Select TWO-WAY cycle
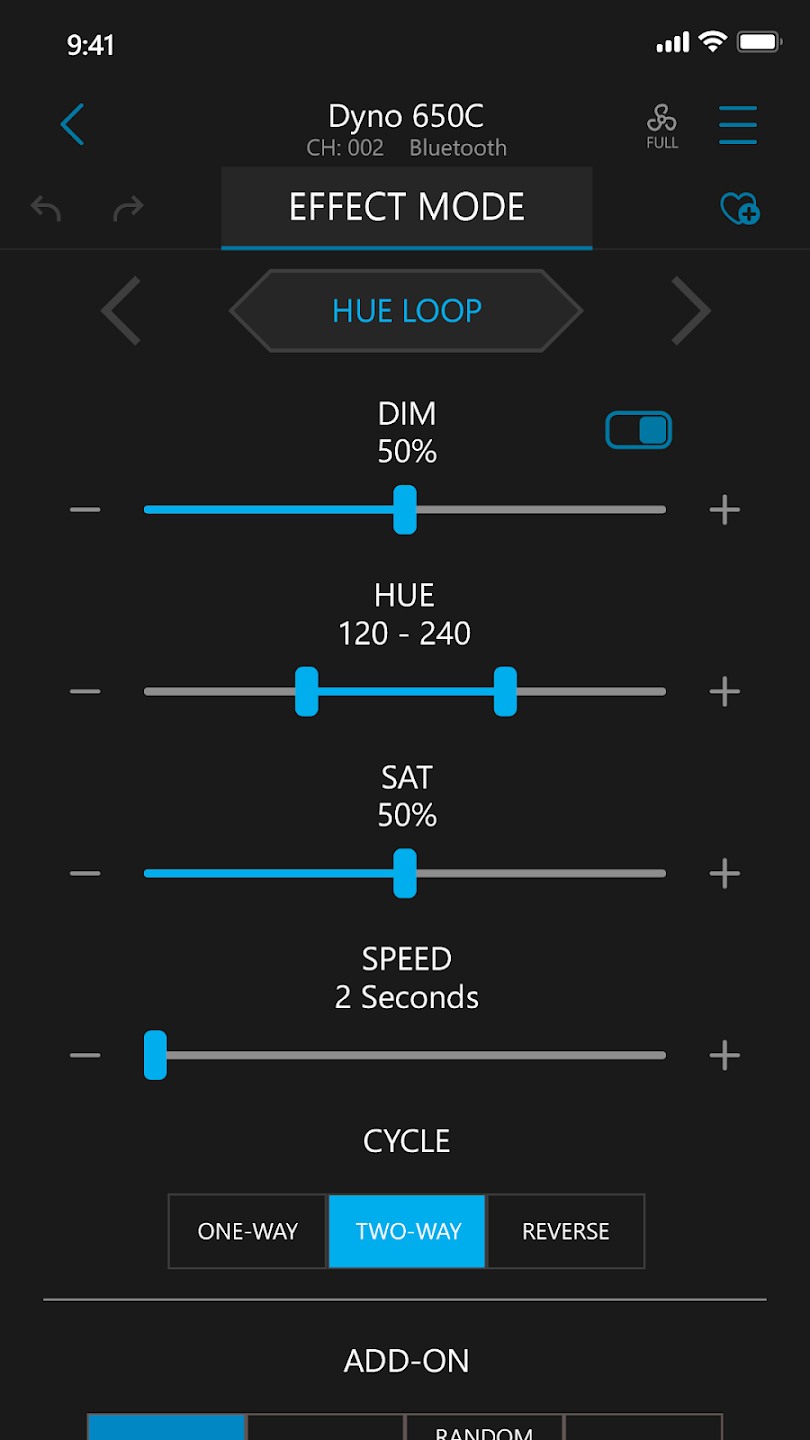Screen dimensions: 810x1440 click(x=407, y=1231)
